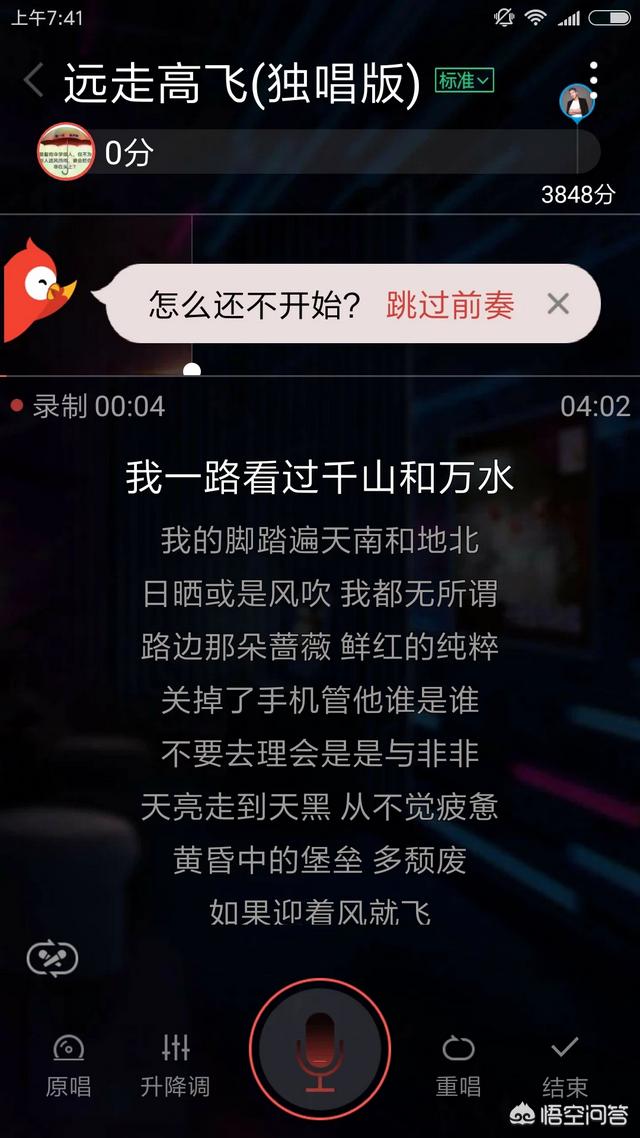Go back using the top-left arrow

click(33, 80)
